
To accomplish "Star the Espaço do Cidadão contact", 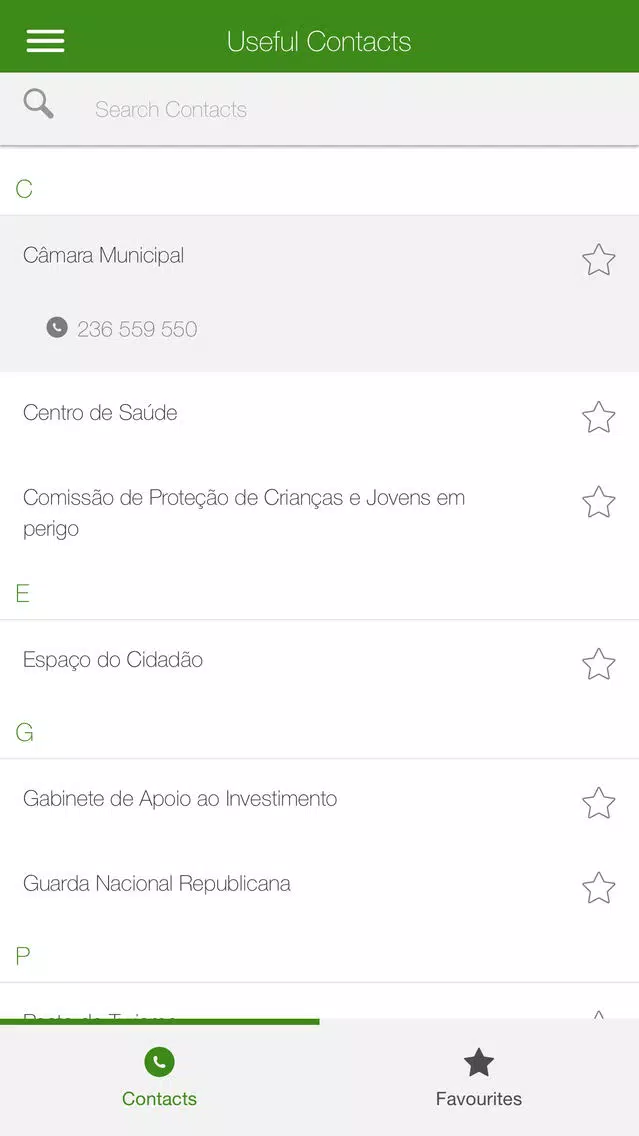I will [x=598, y=664].
